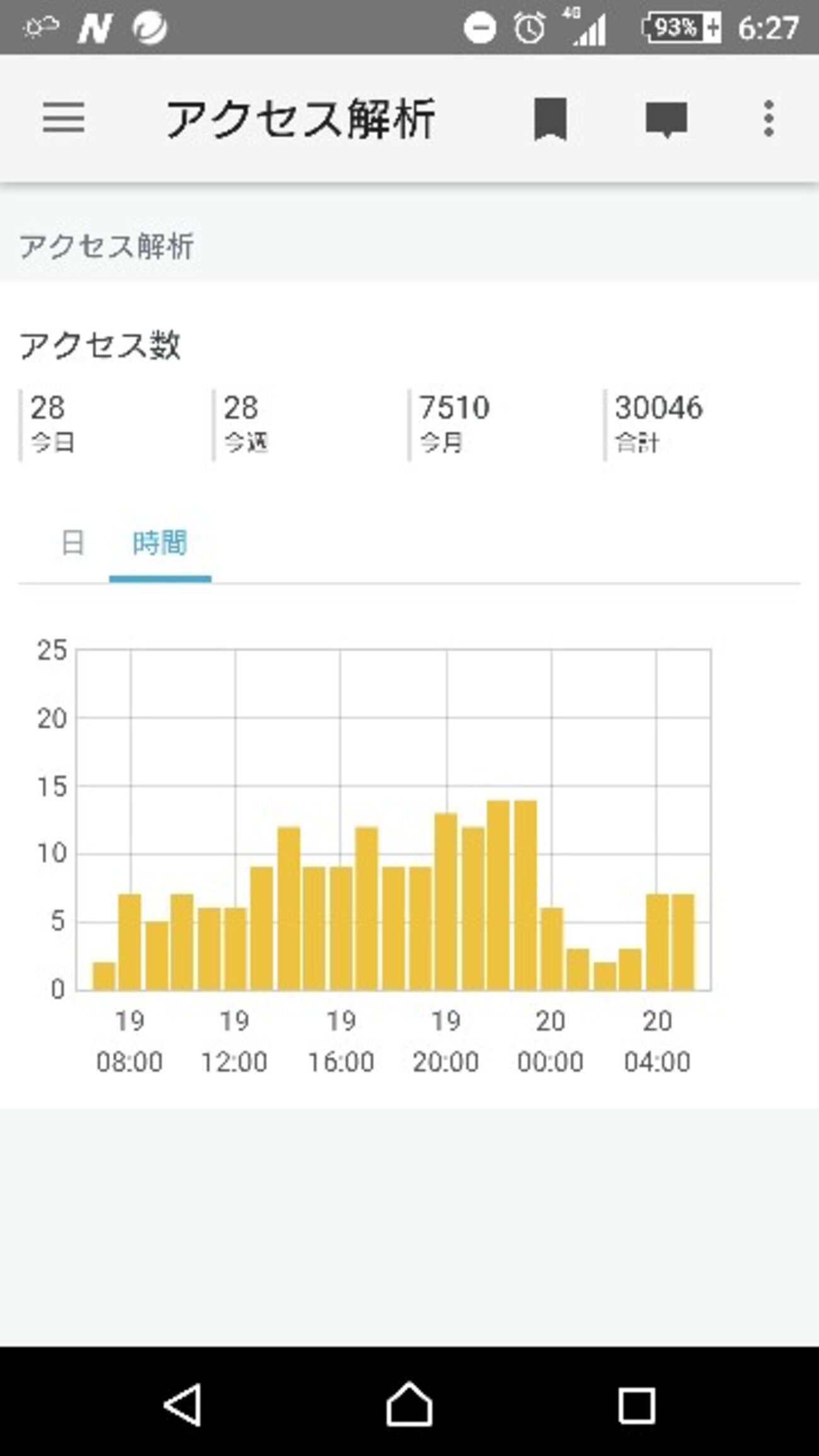The width and height of the screenshot is (819, 1456).
Task: Go back with the system back button
Action: [183, 1404]
